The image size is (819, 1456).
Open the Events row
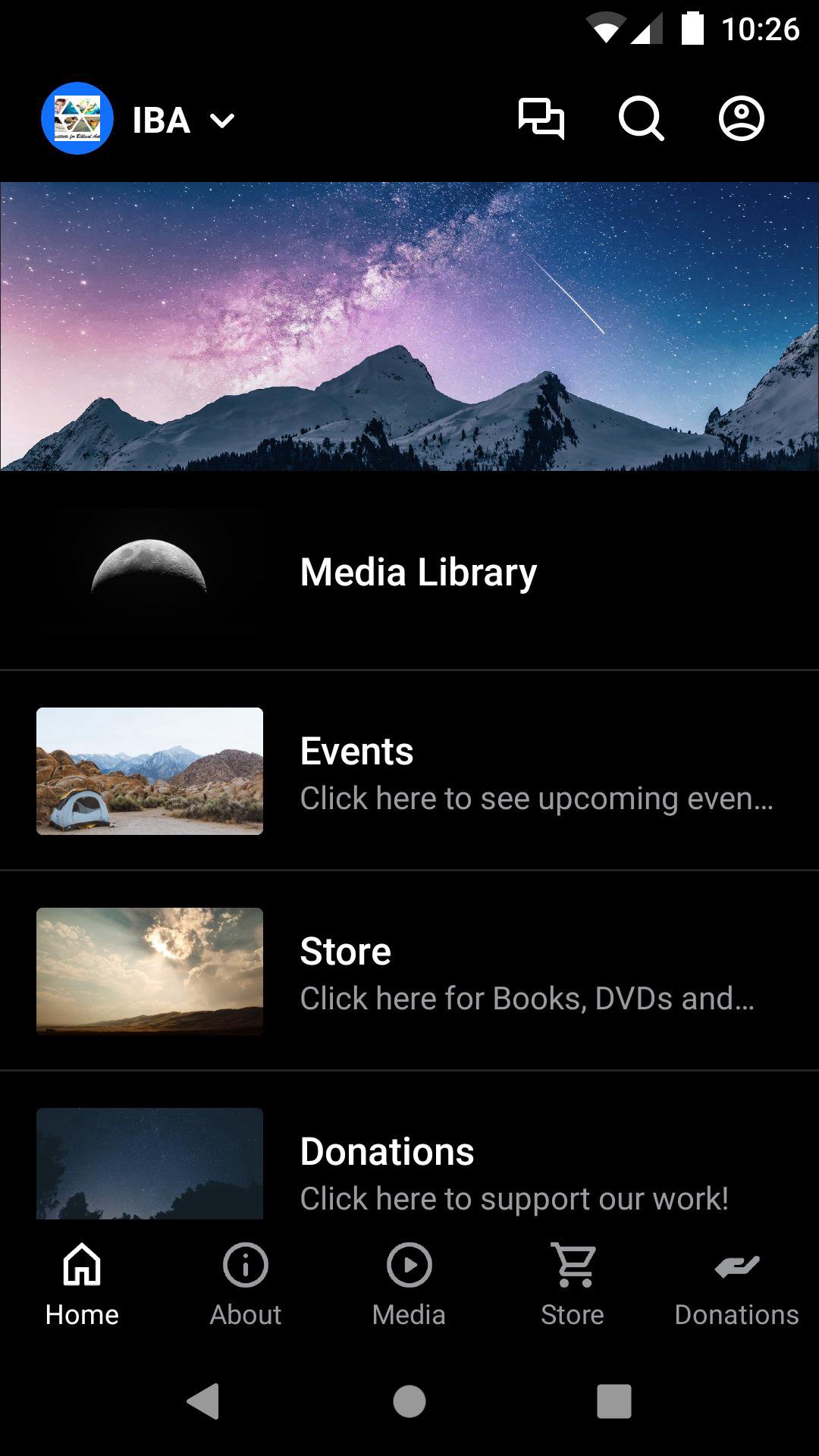pos(409,772)
